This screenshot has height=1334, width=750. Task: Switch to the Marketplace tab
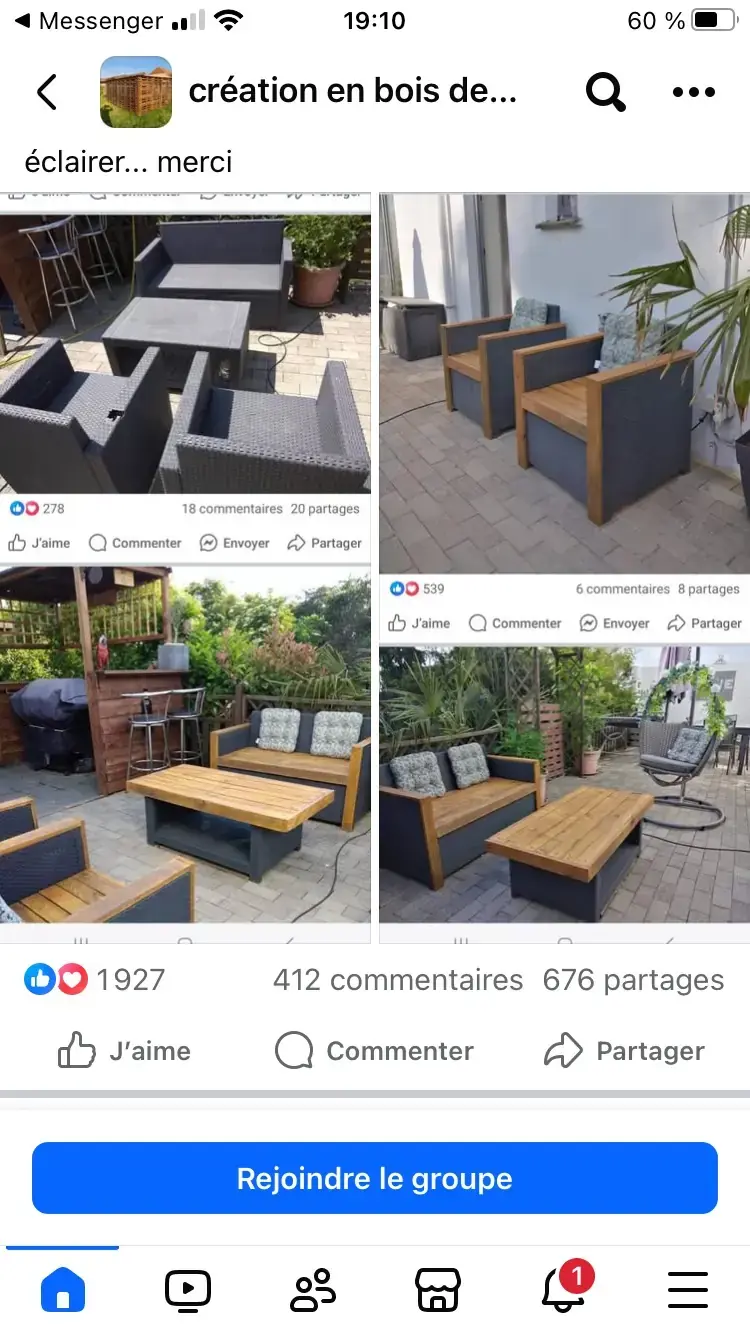437,1290
